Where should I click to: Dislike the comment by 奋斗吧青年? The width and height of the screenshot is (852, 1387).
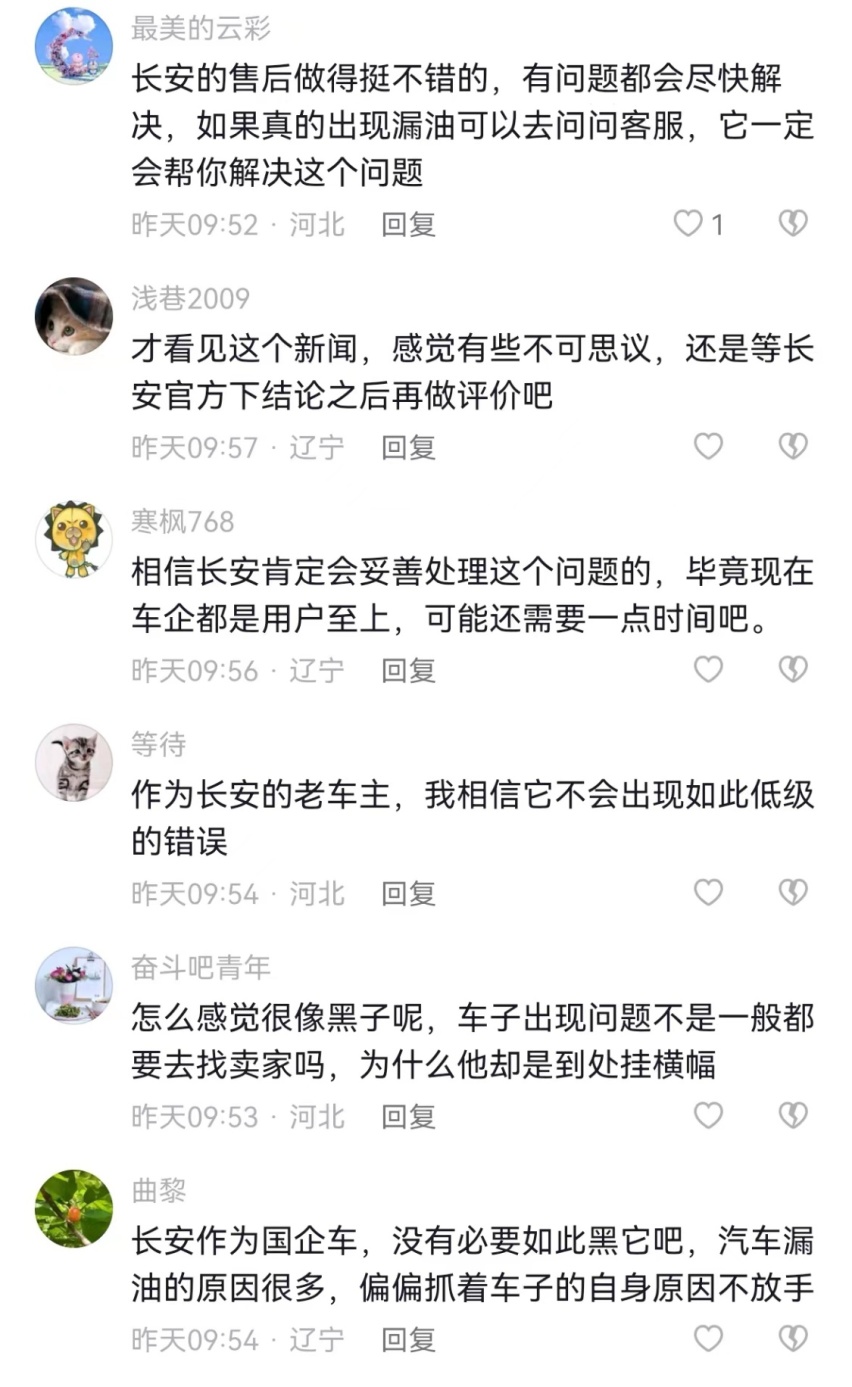[x=793, y=1115]
